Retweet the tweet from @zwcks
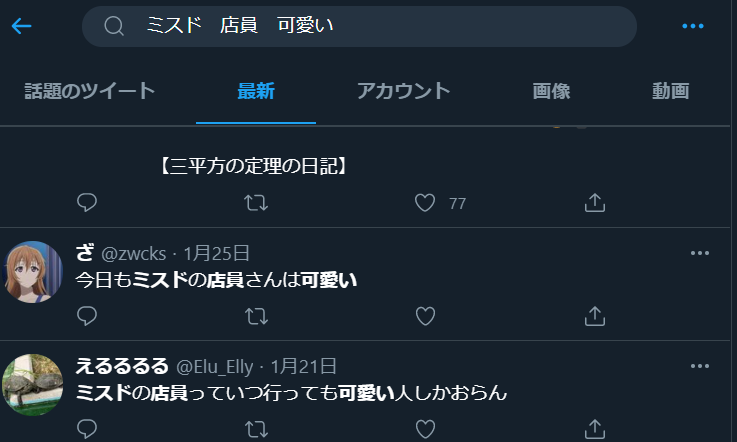This screenshot has height=442, width=737. coord(256,316)
